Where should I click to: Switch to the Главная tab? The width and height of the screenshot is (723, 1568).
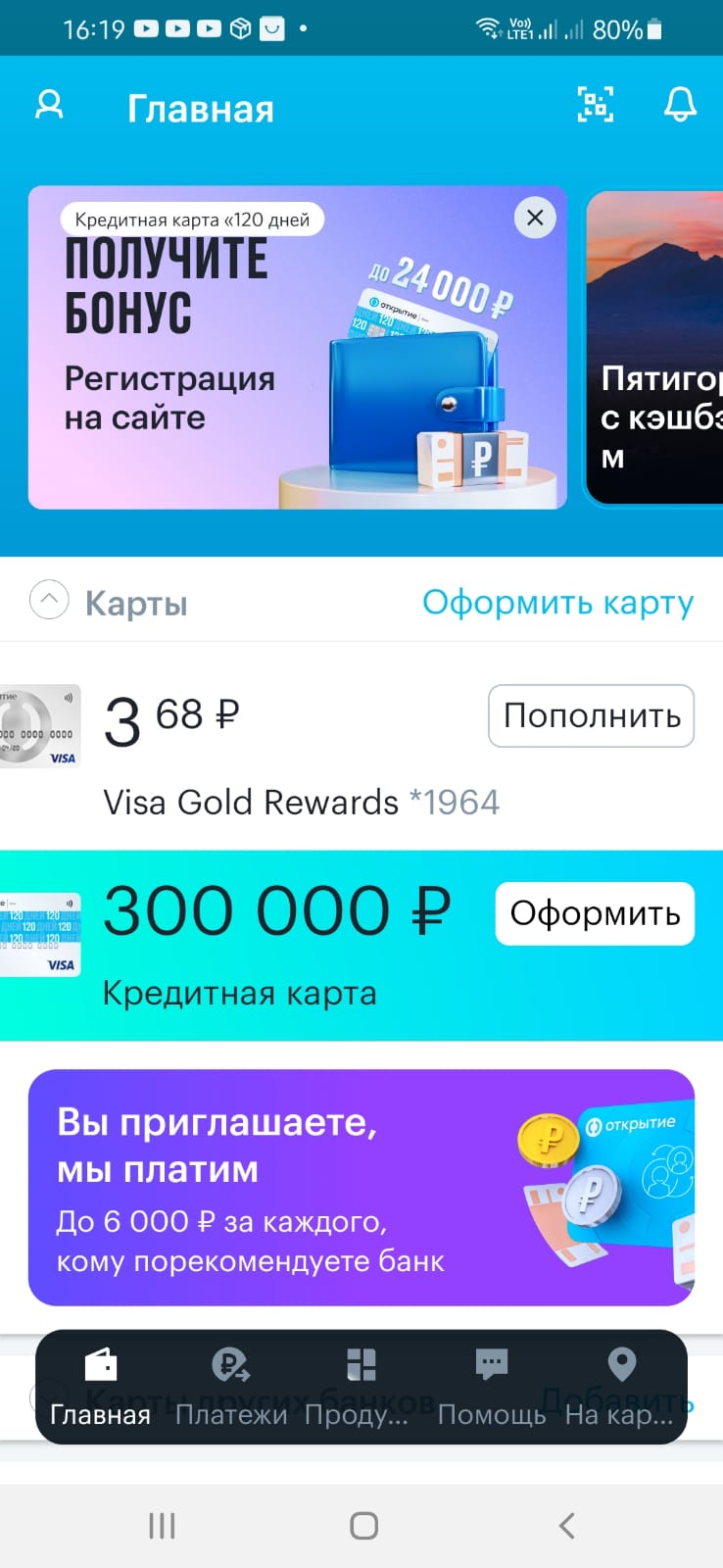[x=100, y=1387]
